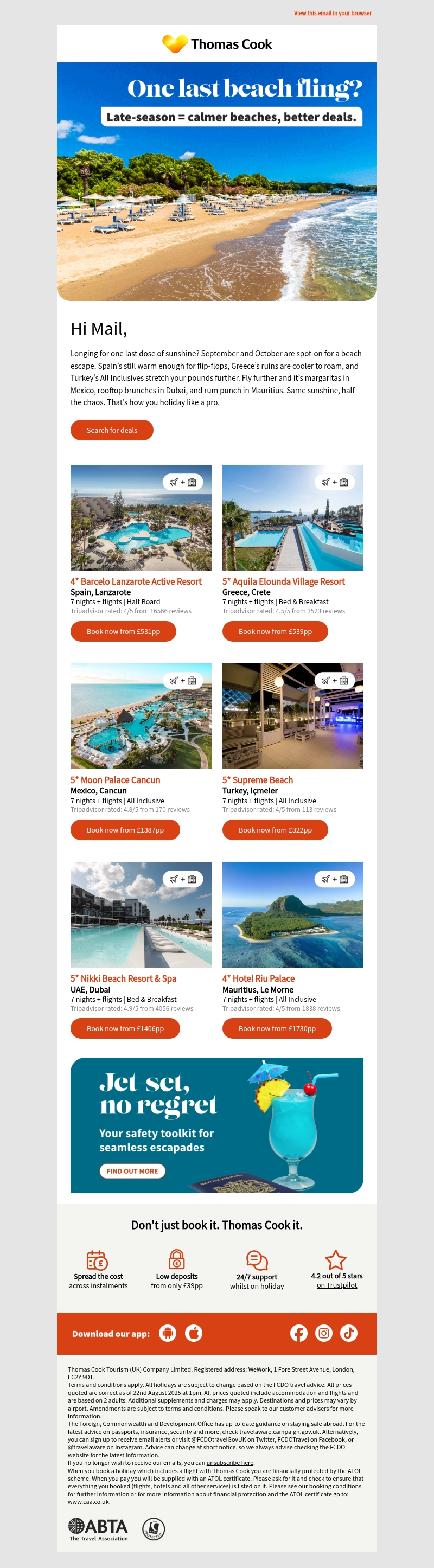This screenshot has width=434, height=1568.
Task: Book Nikki Beach Resort from £1406pp
Action: pyautogui.click(x=125, y=1028)
